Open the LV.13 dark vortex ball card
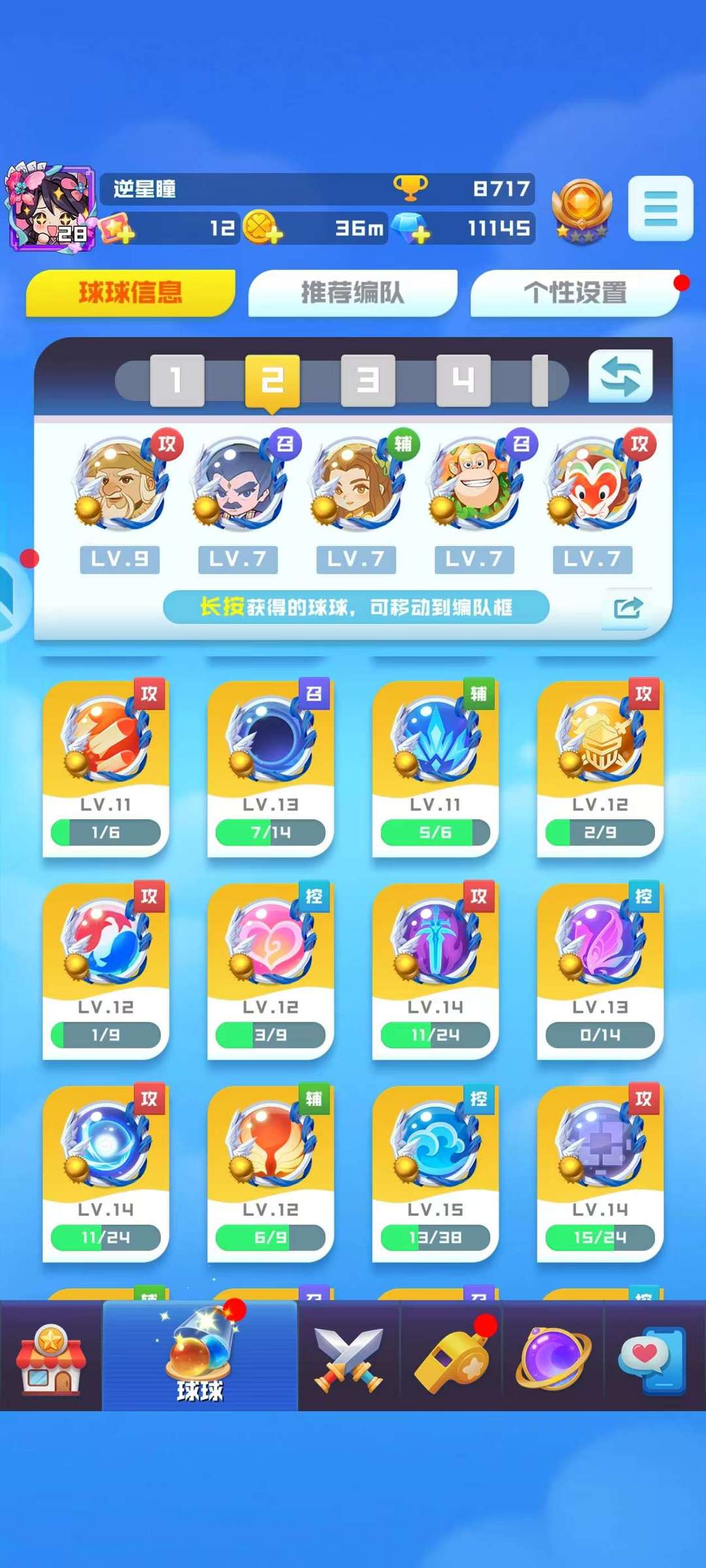 coord(271,768)
